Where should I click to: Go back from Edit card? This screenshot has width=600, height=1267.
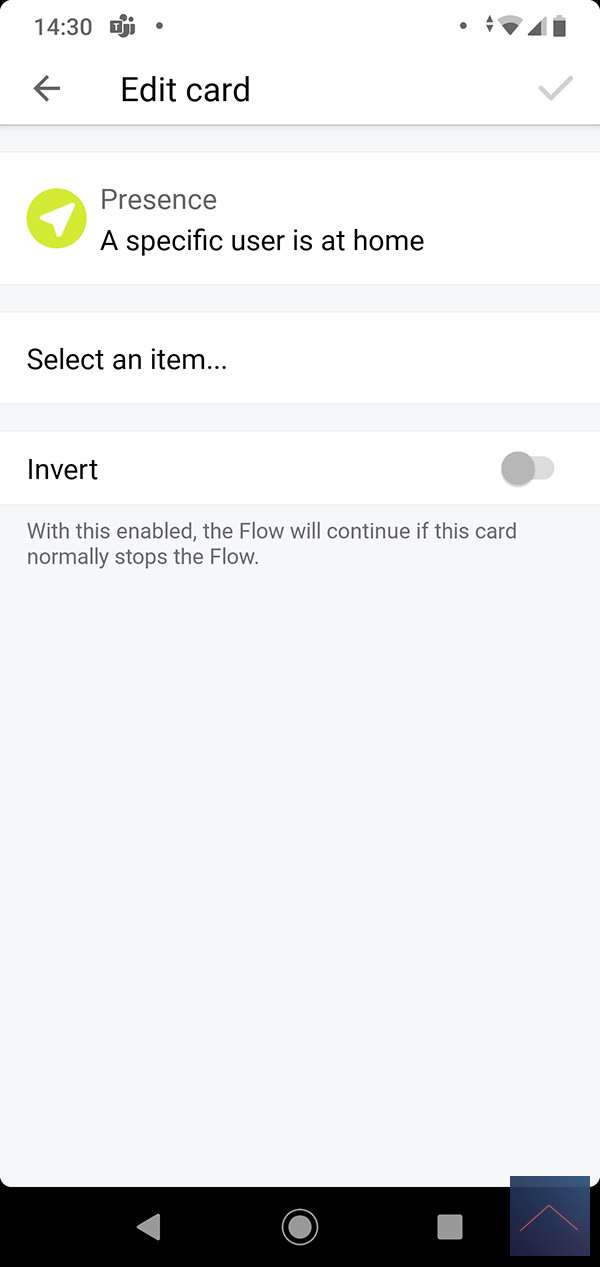[47, 89]
